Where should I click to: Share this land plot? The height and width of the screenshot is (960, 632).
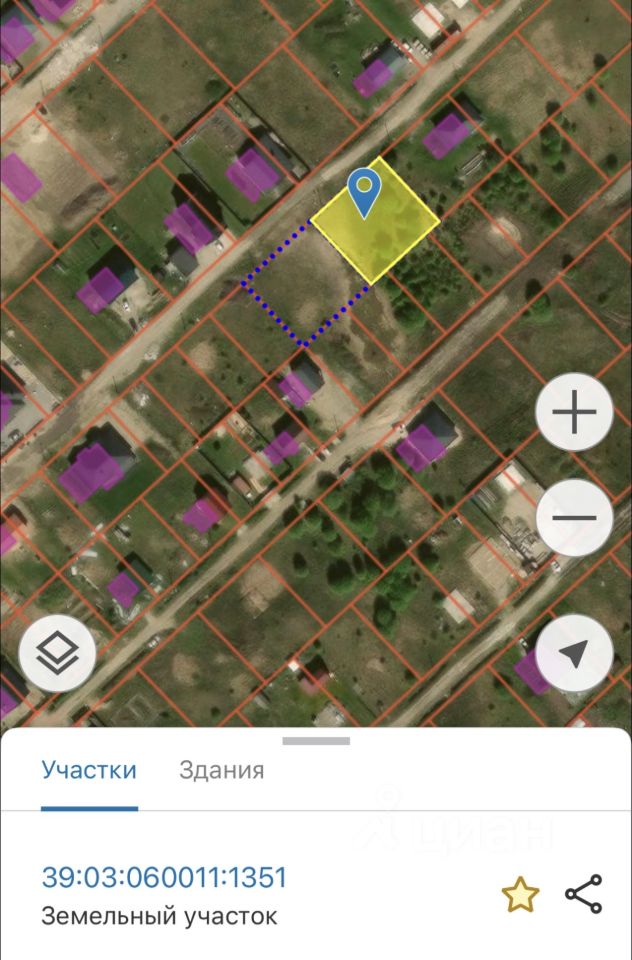click(x=584, y=894)
